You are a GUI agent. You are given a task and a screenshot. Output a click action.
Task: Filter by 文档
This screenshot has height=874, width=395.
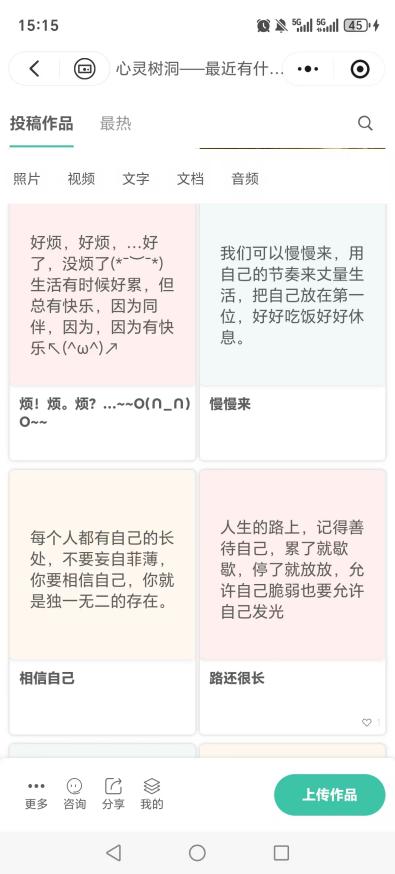click(x=191, y=179)
